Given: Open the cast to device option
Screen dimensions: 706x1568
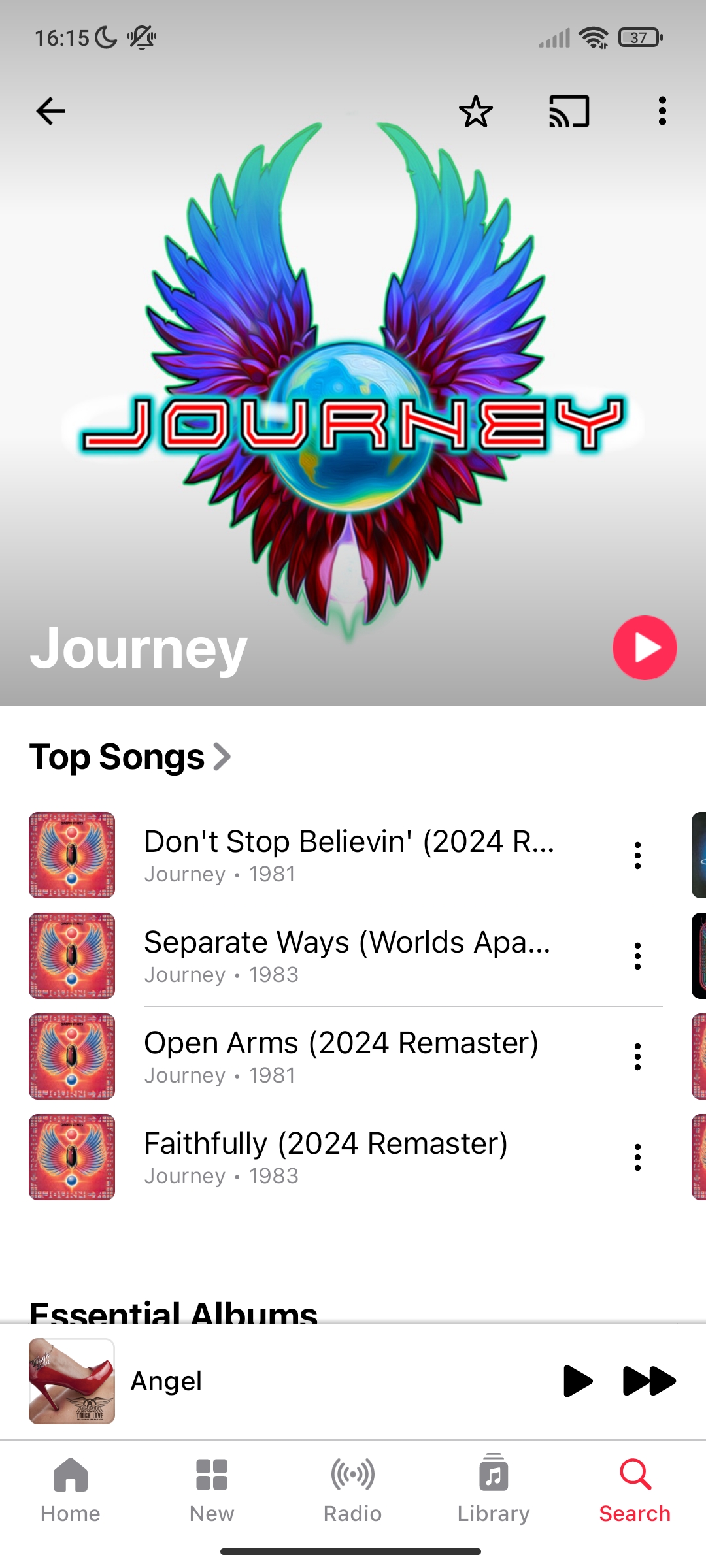Looking at the screenshot, I should coord(569,111).
